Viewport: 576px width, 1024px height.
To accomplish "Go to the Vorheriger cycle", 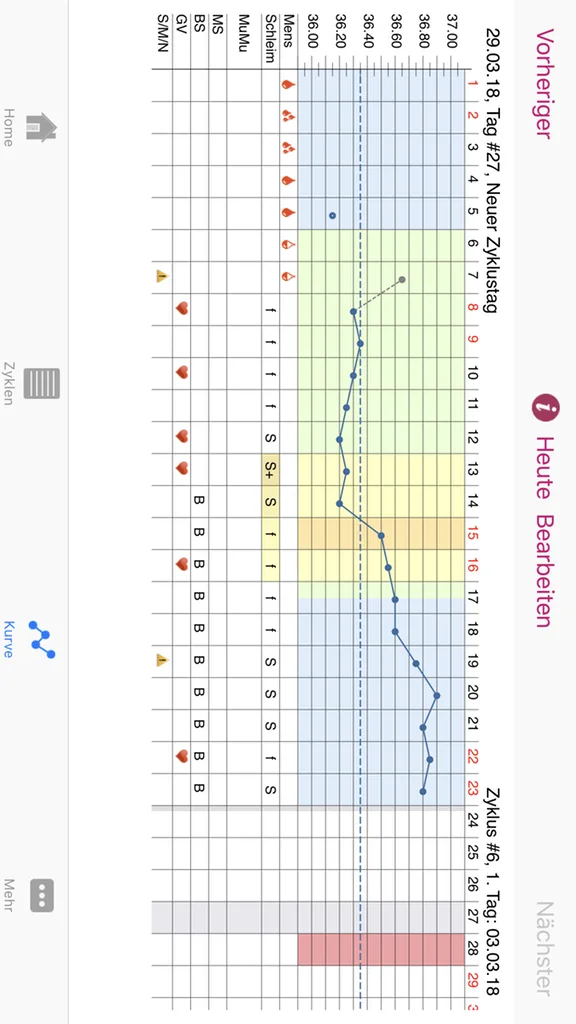I will (545, 84).
